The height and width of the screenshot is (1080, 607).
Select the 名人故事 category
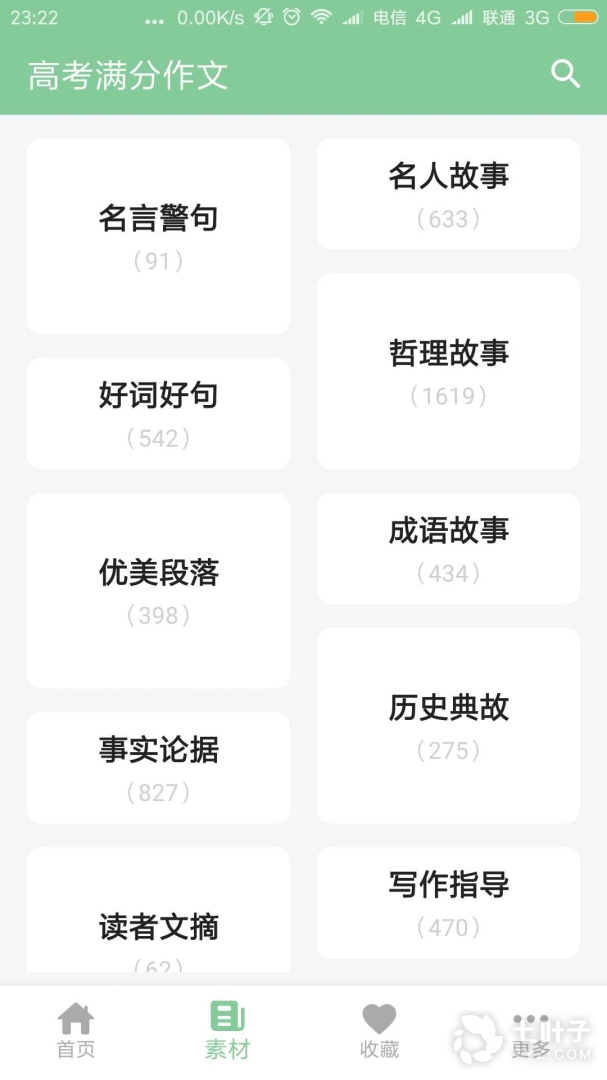tap(448, 194)
